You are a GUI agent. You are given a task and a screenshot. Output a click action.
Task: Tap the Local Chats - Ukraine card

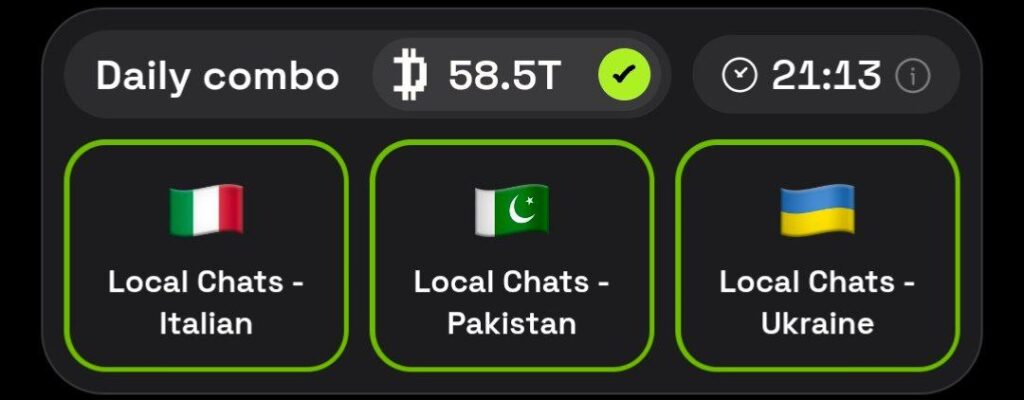point(817,255)
